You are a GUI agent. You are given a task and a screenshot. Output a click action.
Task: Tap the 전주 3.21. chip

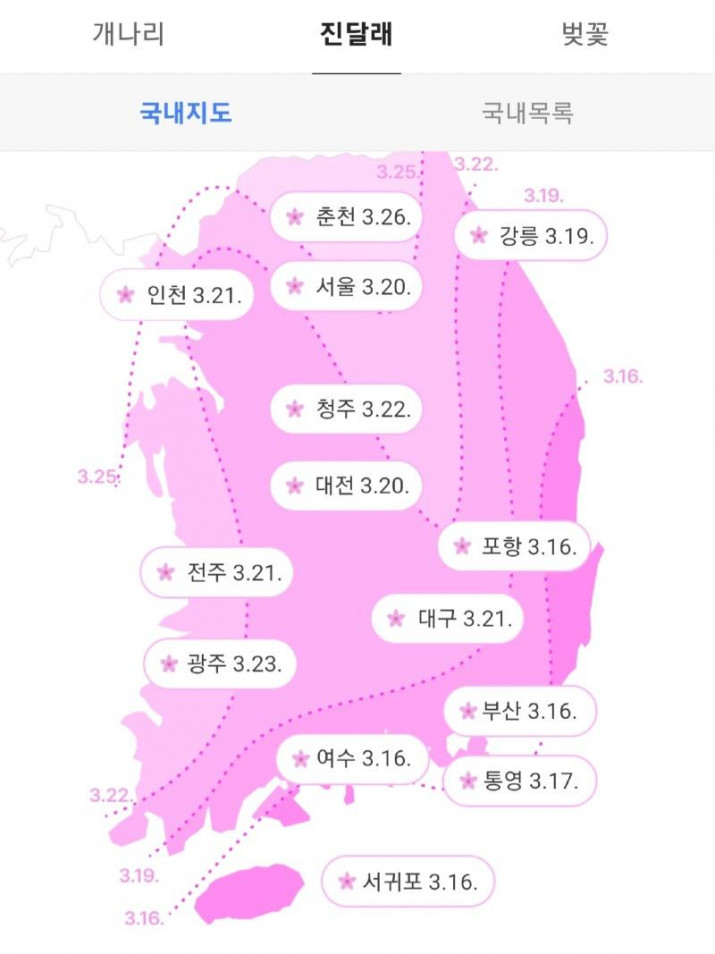[x=219, y=573]
